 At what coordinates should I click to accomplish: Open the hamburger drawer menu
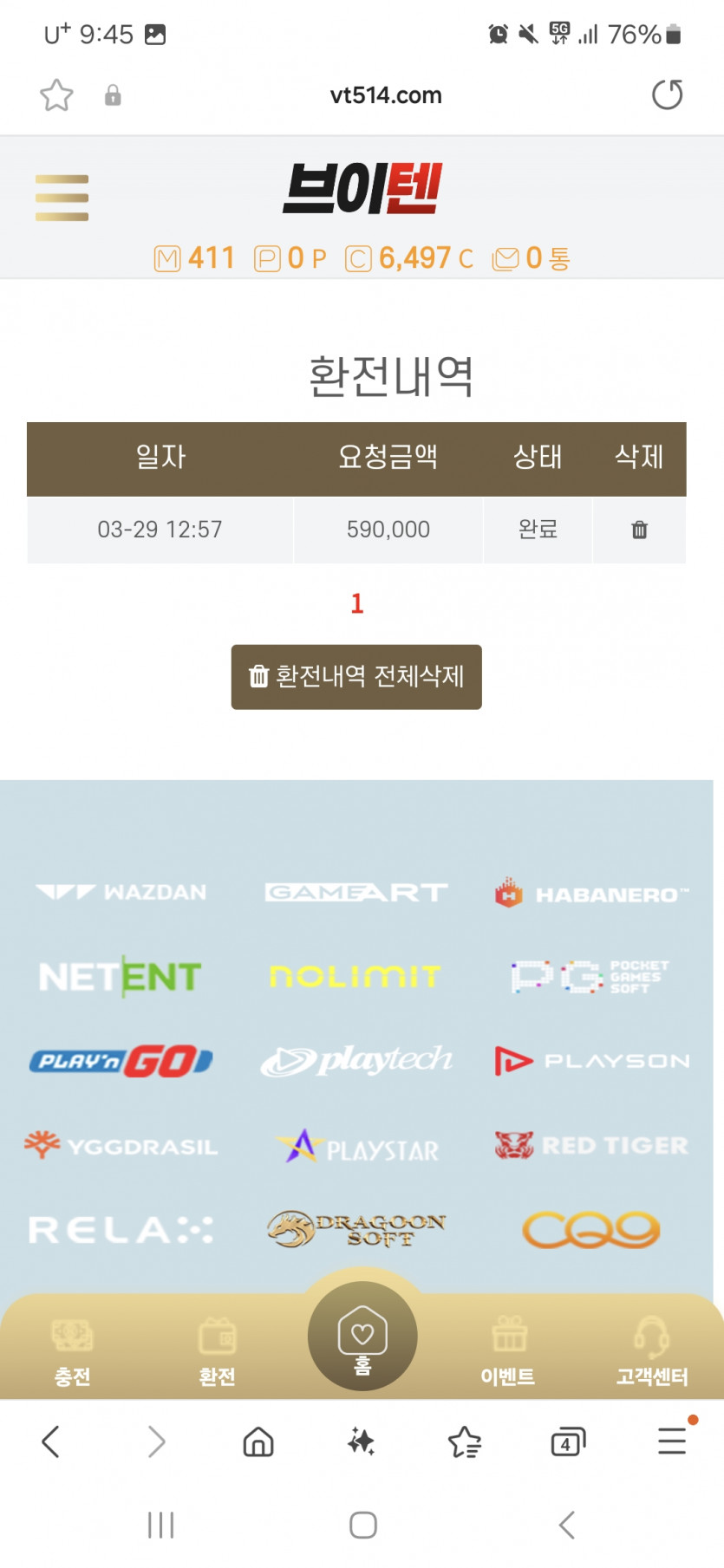[x=62, y=198]
